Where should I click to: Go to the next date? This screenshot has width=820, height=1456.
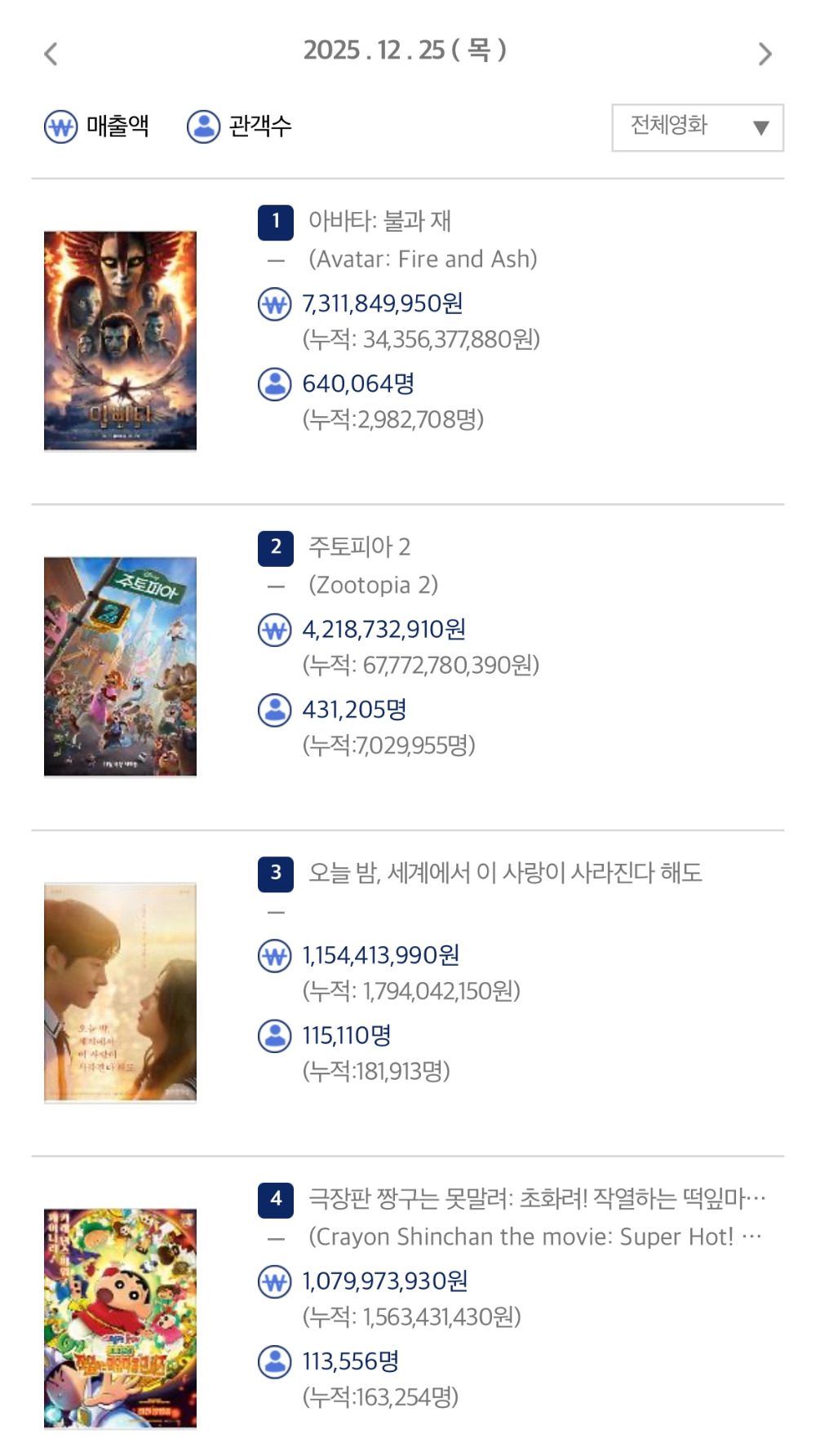point(765,54)
